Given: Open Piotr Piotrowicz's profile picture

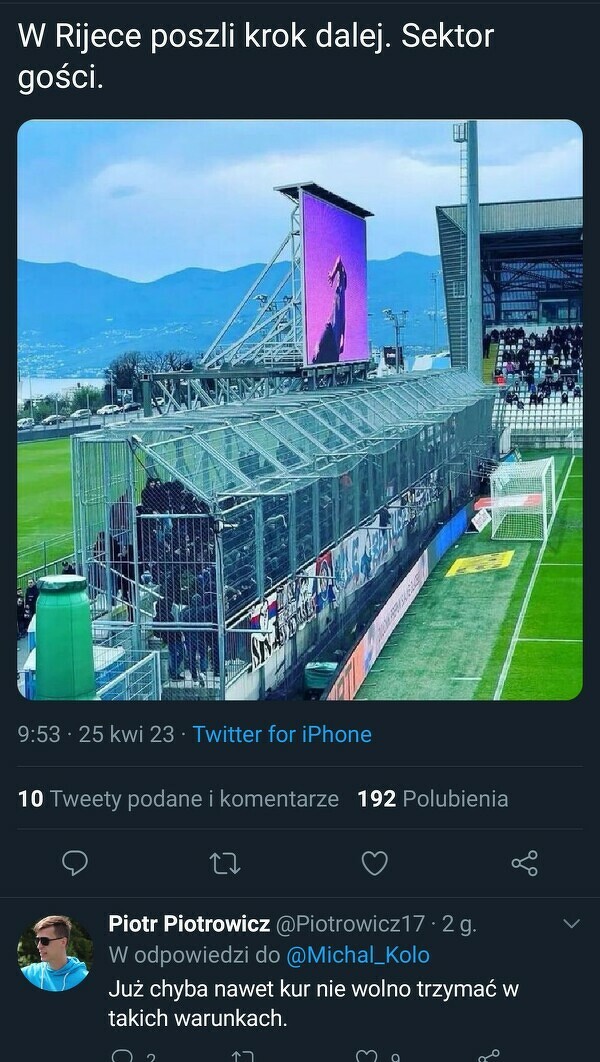Looking at the screenshot, I should [x=55, y=952].
